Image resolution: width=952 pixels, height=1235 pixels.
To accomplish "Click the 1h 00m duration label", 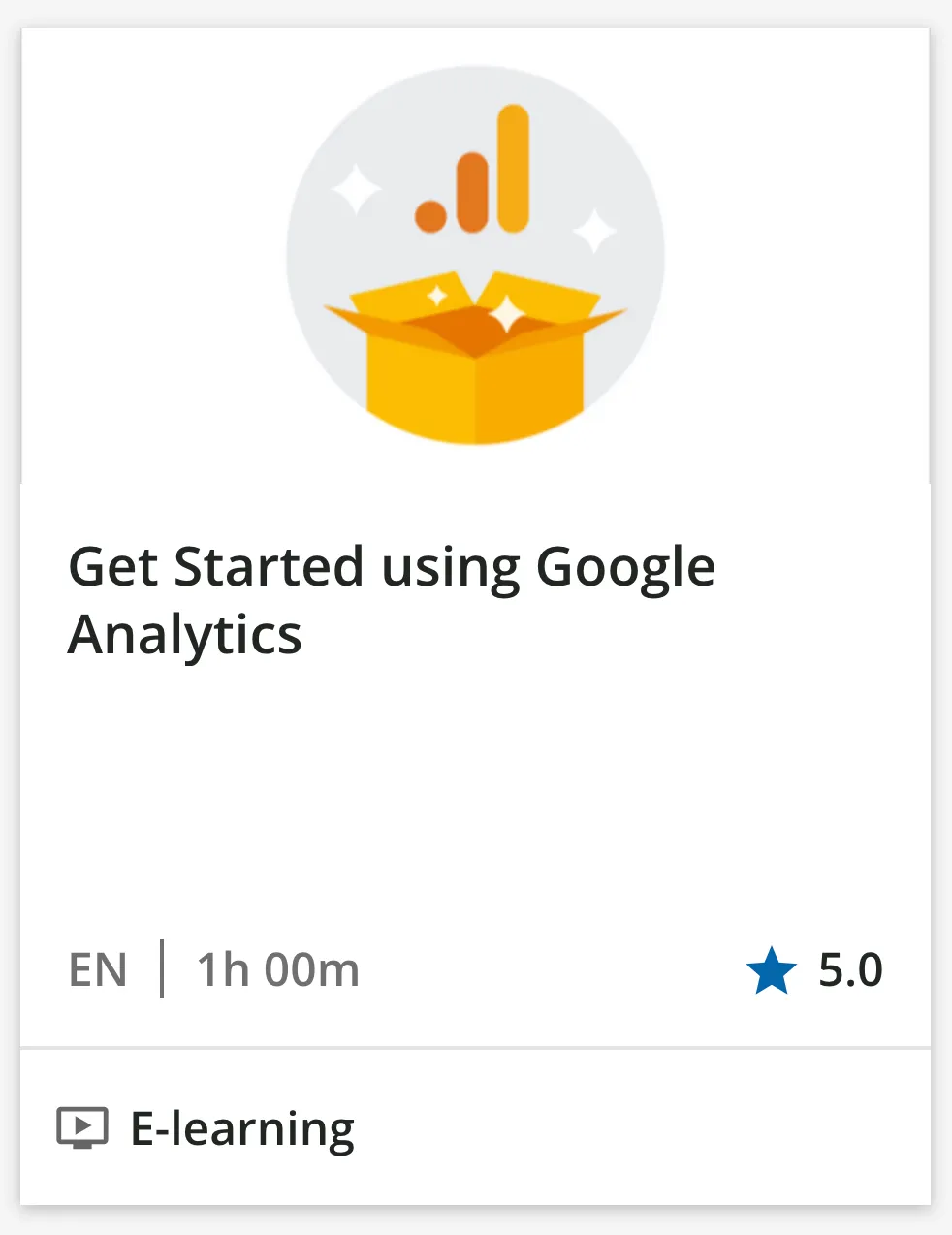I will point(277,970).
